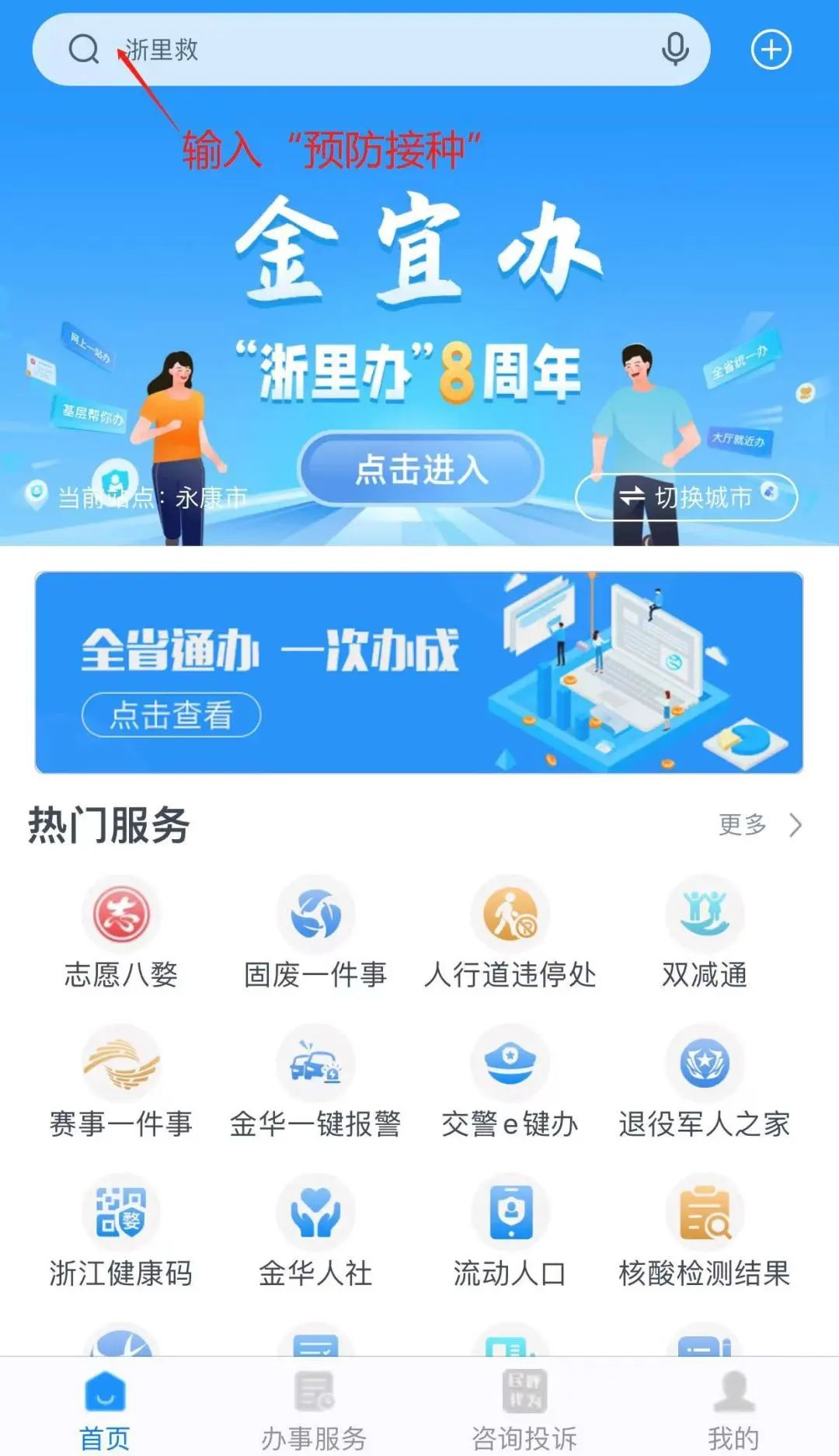The height and width of the screenshot is (1456, 839).
Task: Go to the 我的 tab
Action: (733, 1409)
